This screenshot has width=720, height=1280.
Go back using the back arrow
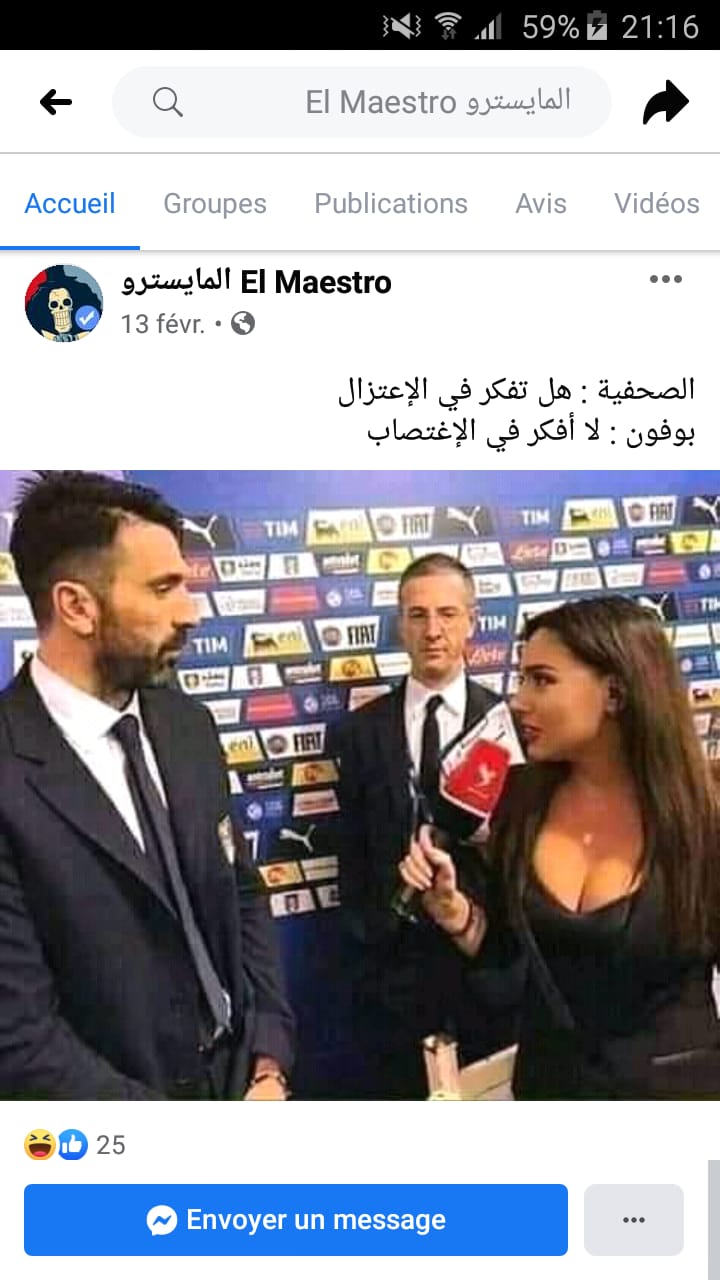(56, 102)
